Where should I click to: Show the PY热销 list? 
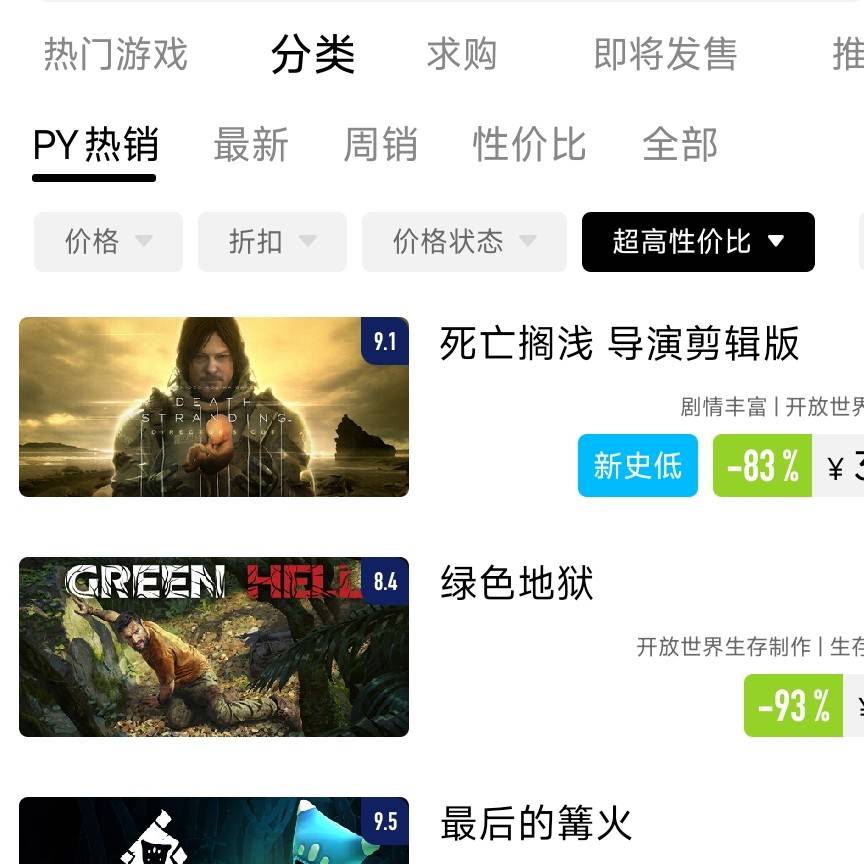95,146
